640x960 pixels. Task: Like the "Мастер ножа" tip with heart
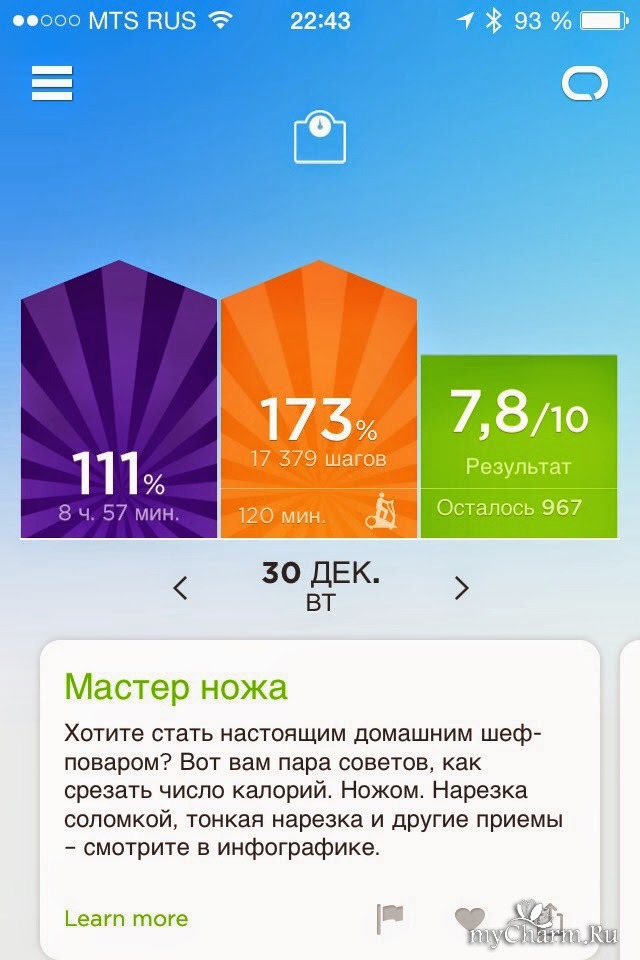pos(469,918)
